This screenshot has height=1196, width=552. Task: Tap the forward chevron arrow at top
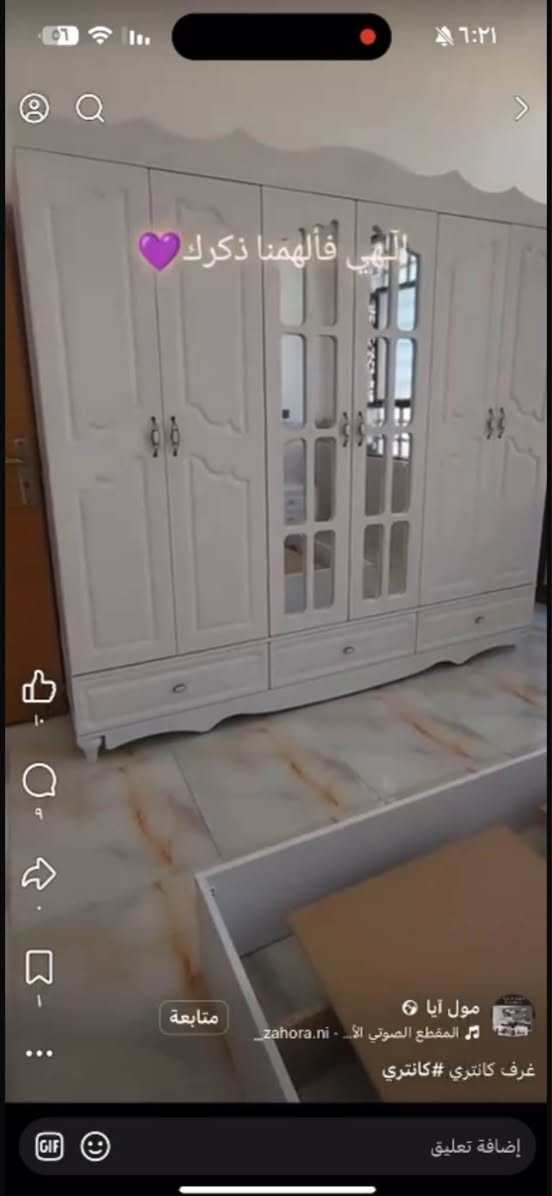pyautogui.click(x=522, y=108)
